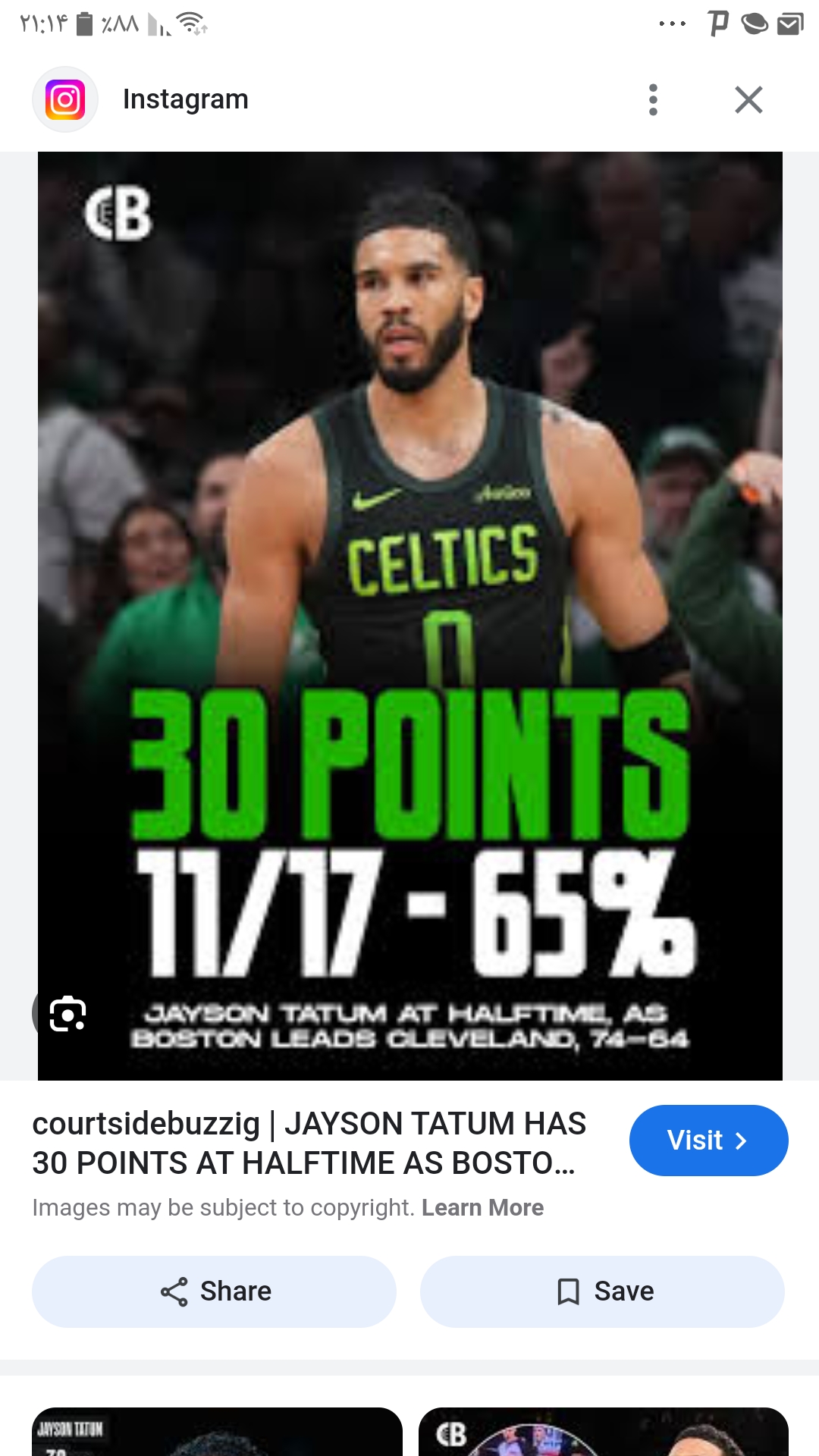This screenshot has height=1456, width=819.
Task: Open the related Jayson Tatum thumbnail
Action: 217,1432
